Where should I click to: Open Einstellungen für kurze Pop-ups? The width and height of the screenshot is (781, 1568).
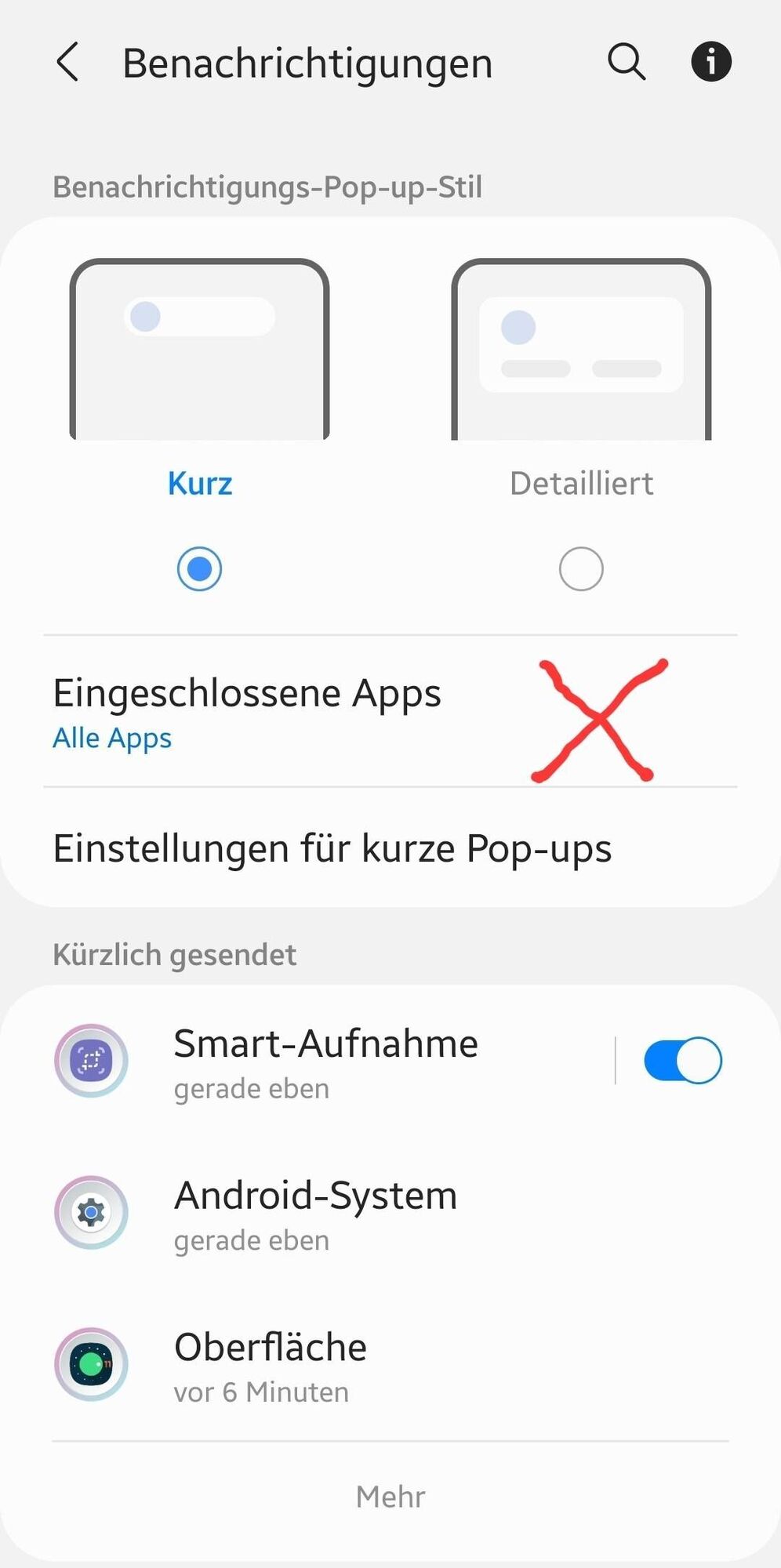[332, 849]
